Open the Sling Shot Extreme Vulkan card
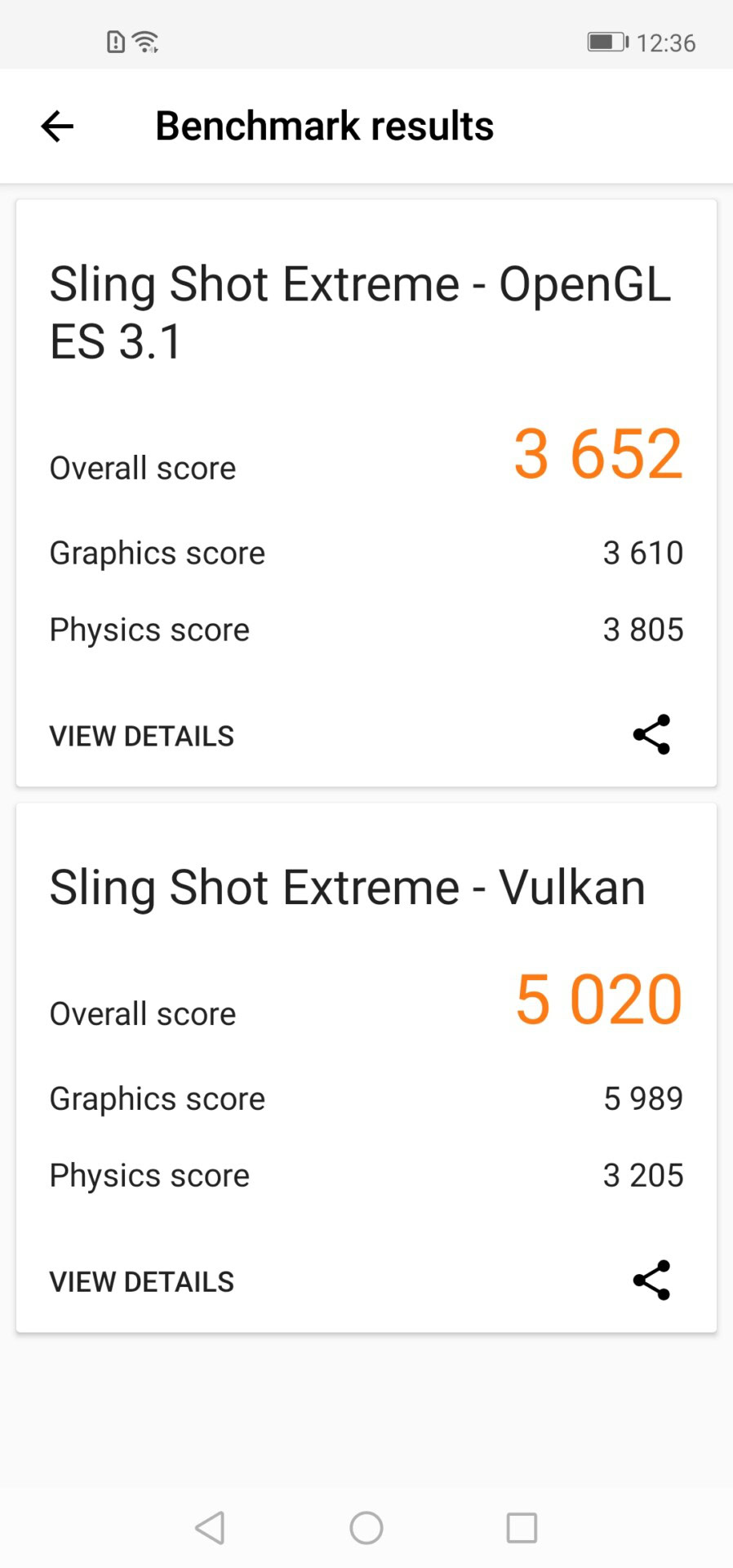This screenshot has height=1568, width=733. [348, 888]
